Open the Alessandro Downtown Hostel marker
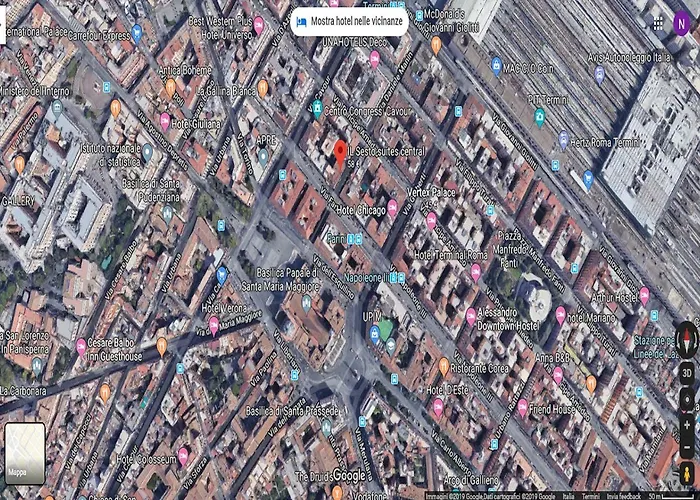The image size is (700, 500). point(471,317)
